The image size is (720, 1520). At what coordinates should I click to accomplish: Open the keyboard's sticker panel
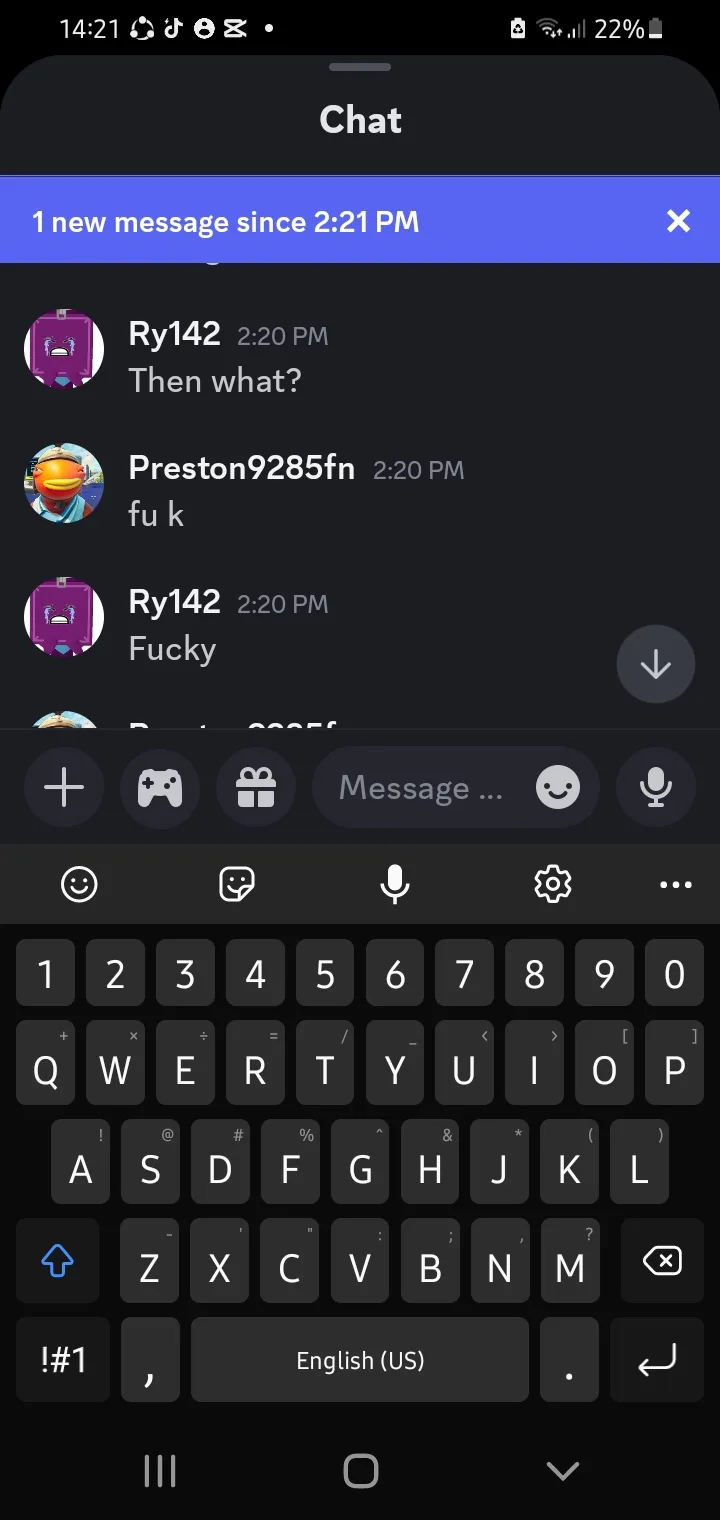(237, 884)
